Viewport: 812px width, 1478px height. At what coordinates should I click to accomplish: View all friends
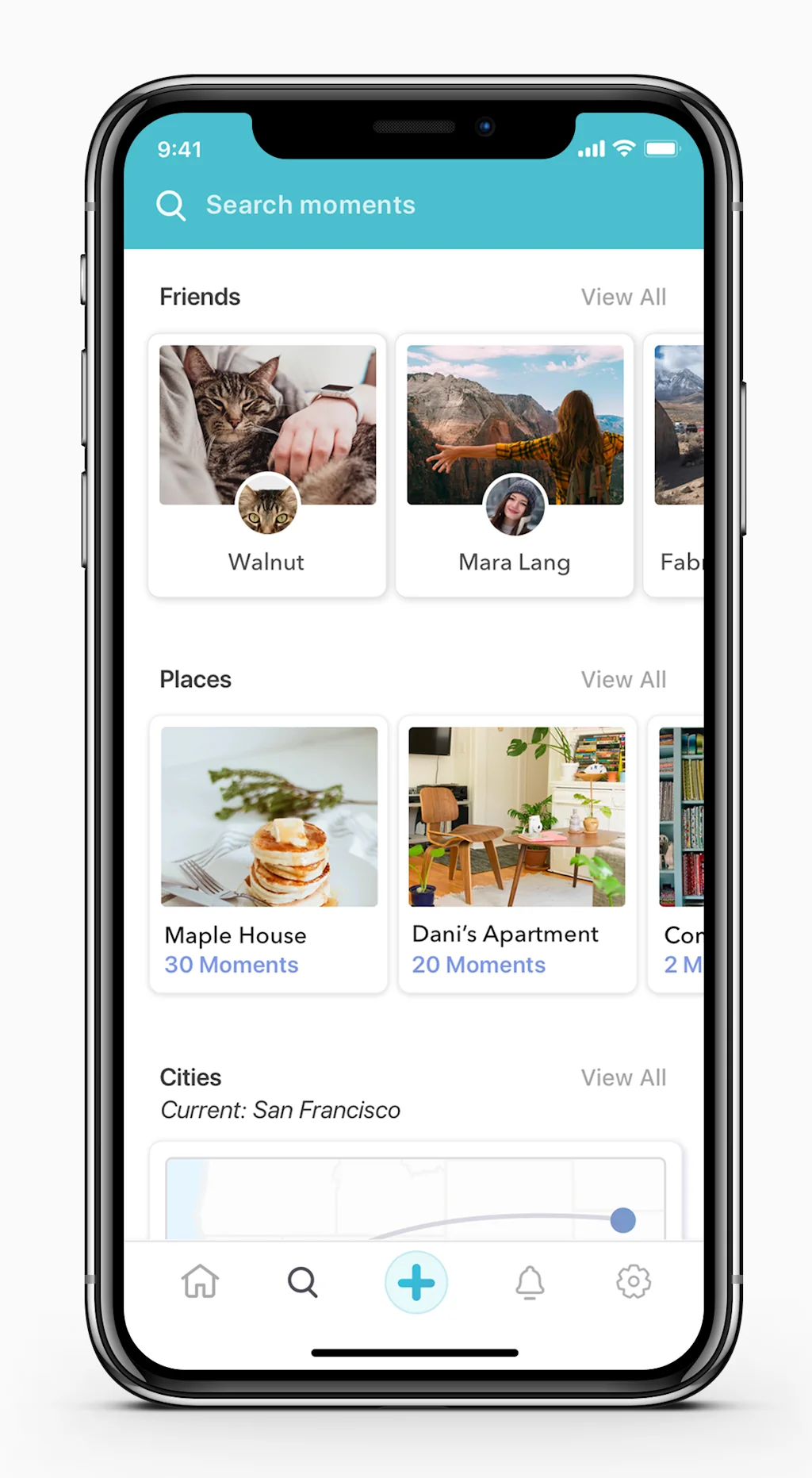pyautogui.click(x=623, y=297)
